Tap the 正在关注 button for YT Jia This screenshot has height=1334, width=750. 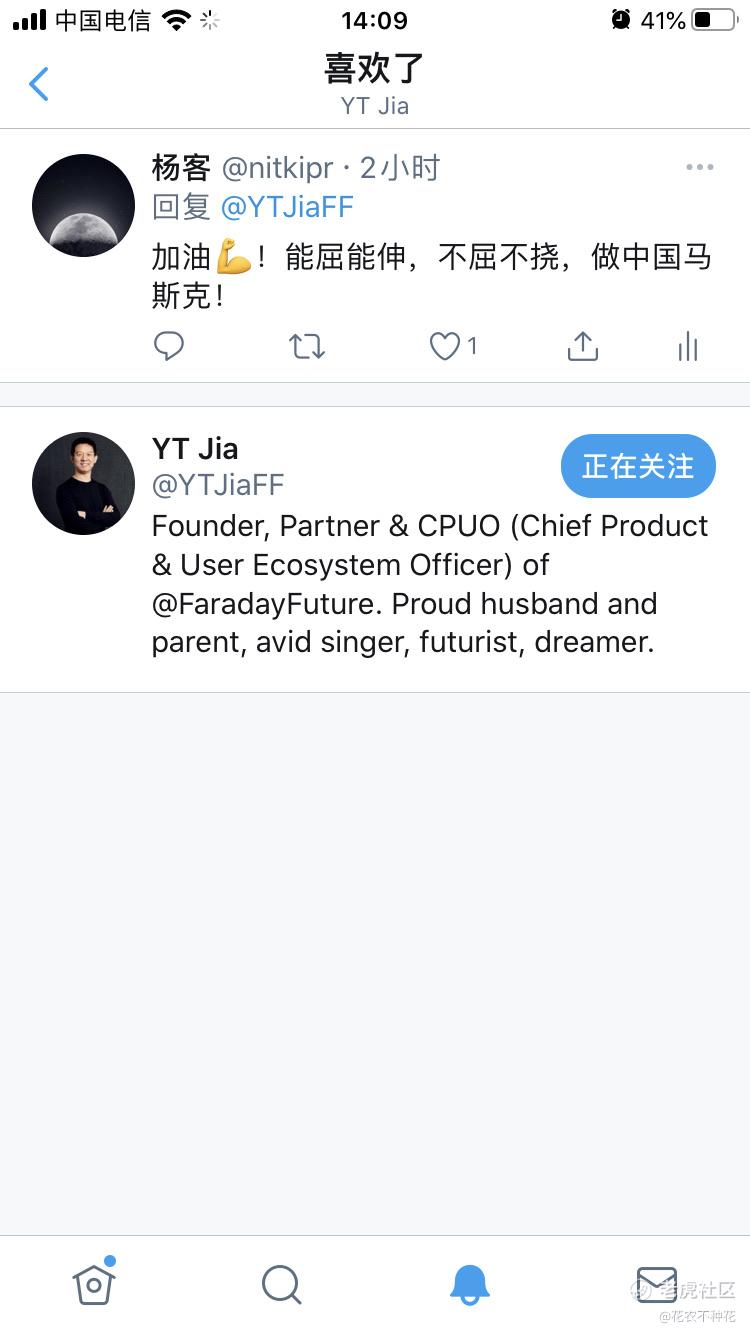(638, 466)
